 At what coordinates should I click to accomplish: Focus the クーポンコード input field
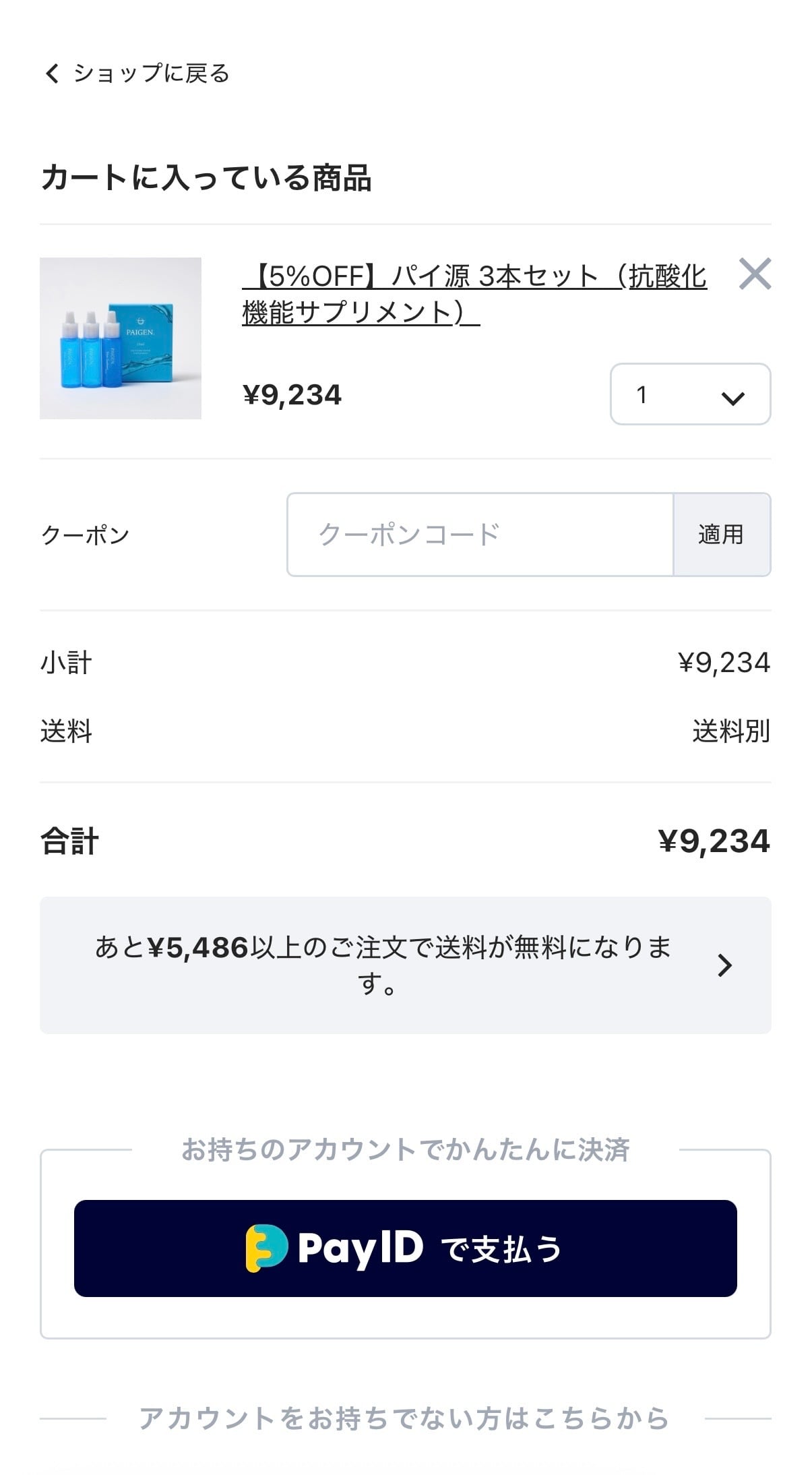tap(480, 535)
